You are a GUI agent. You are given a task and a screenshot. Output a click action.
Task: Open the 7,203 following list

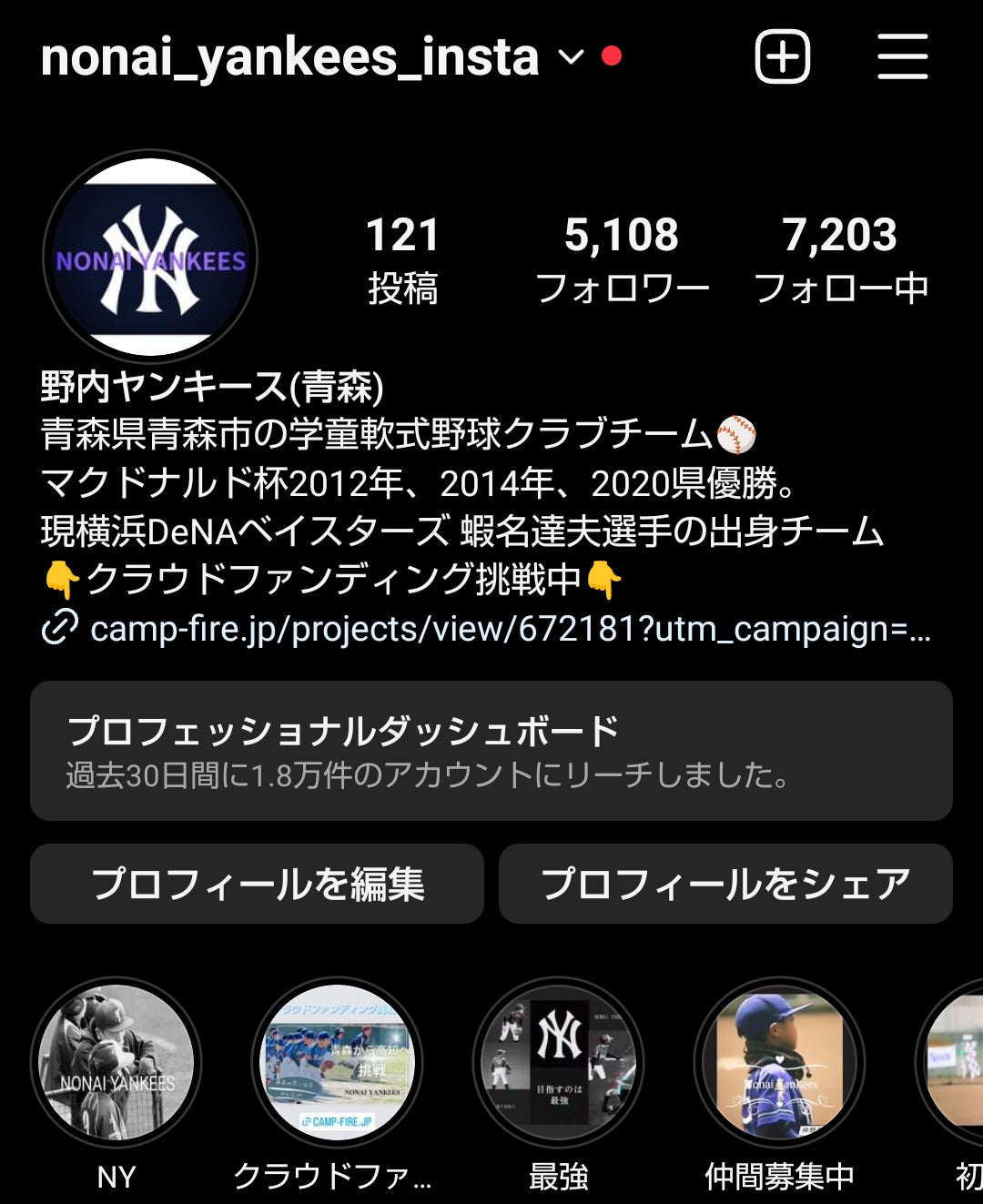pos(840,259)
